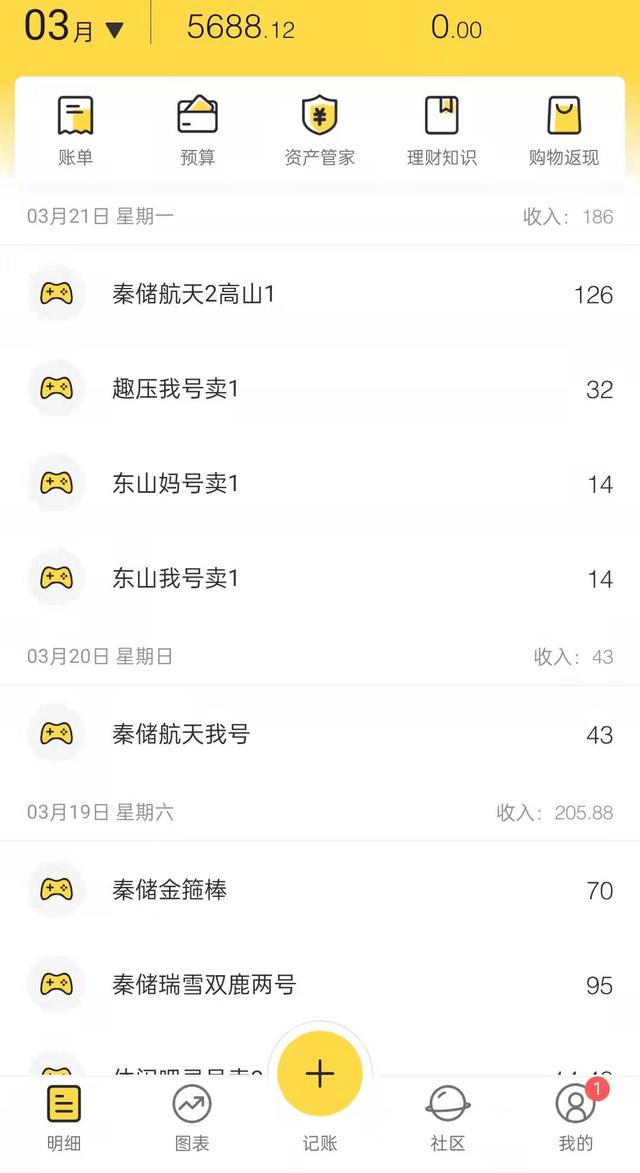Open the 趣压我号卖1 record
The height and width of the screenshot is (1173, 640).
tap(320, 389)
